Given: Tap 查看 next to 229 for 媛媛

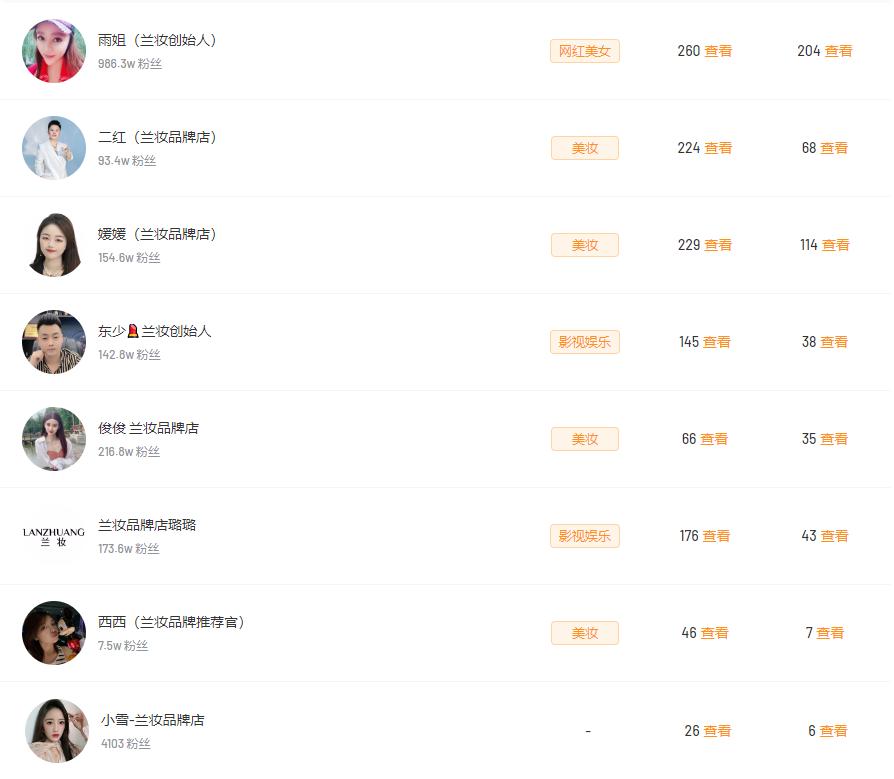Looking at the screenshot, I should pyautogui.click(x=718, y=245).
